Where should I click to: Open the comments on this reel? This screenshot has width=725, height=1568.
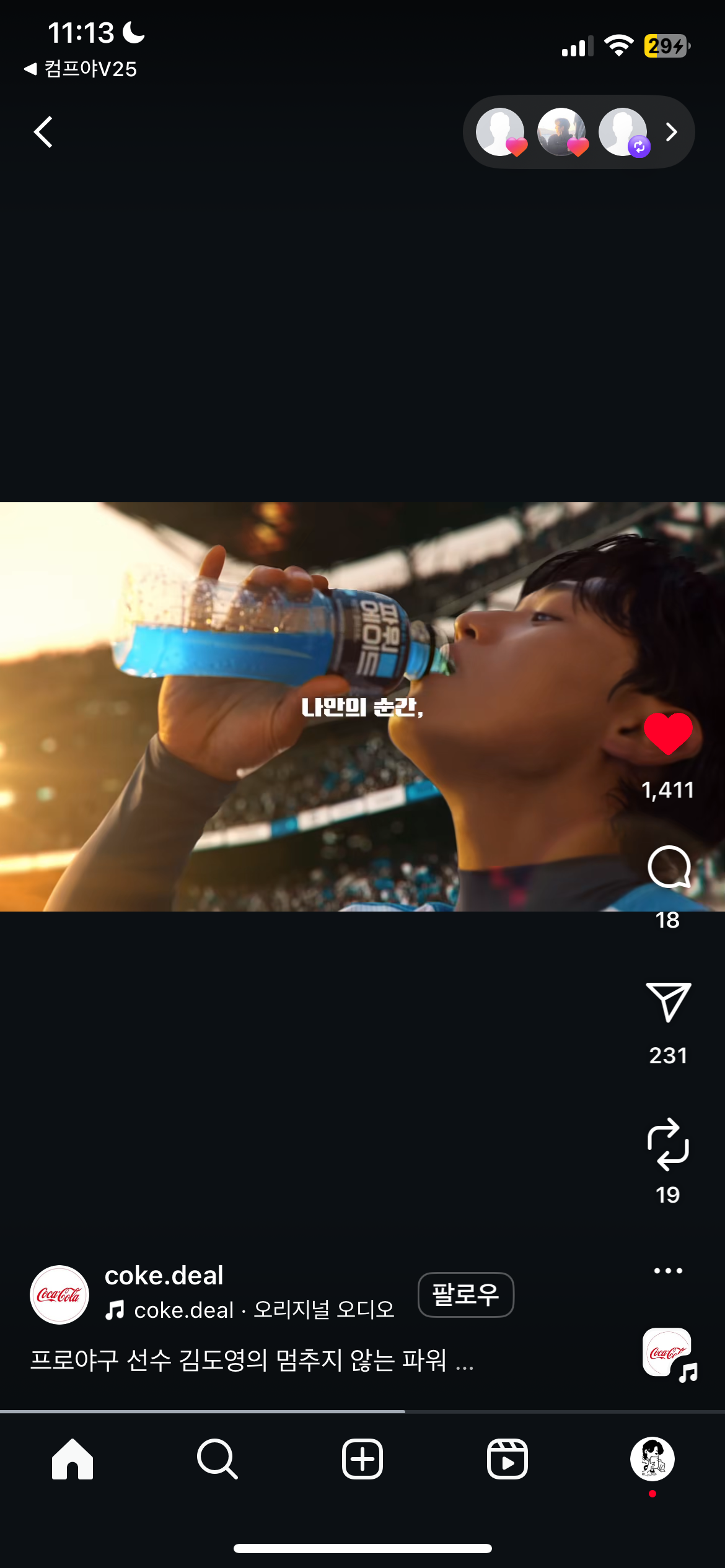[668, 866]
